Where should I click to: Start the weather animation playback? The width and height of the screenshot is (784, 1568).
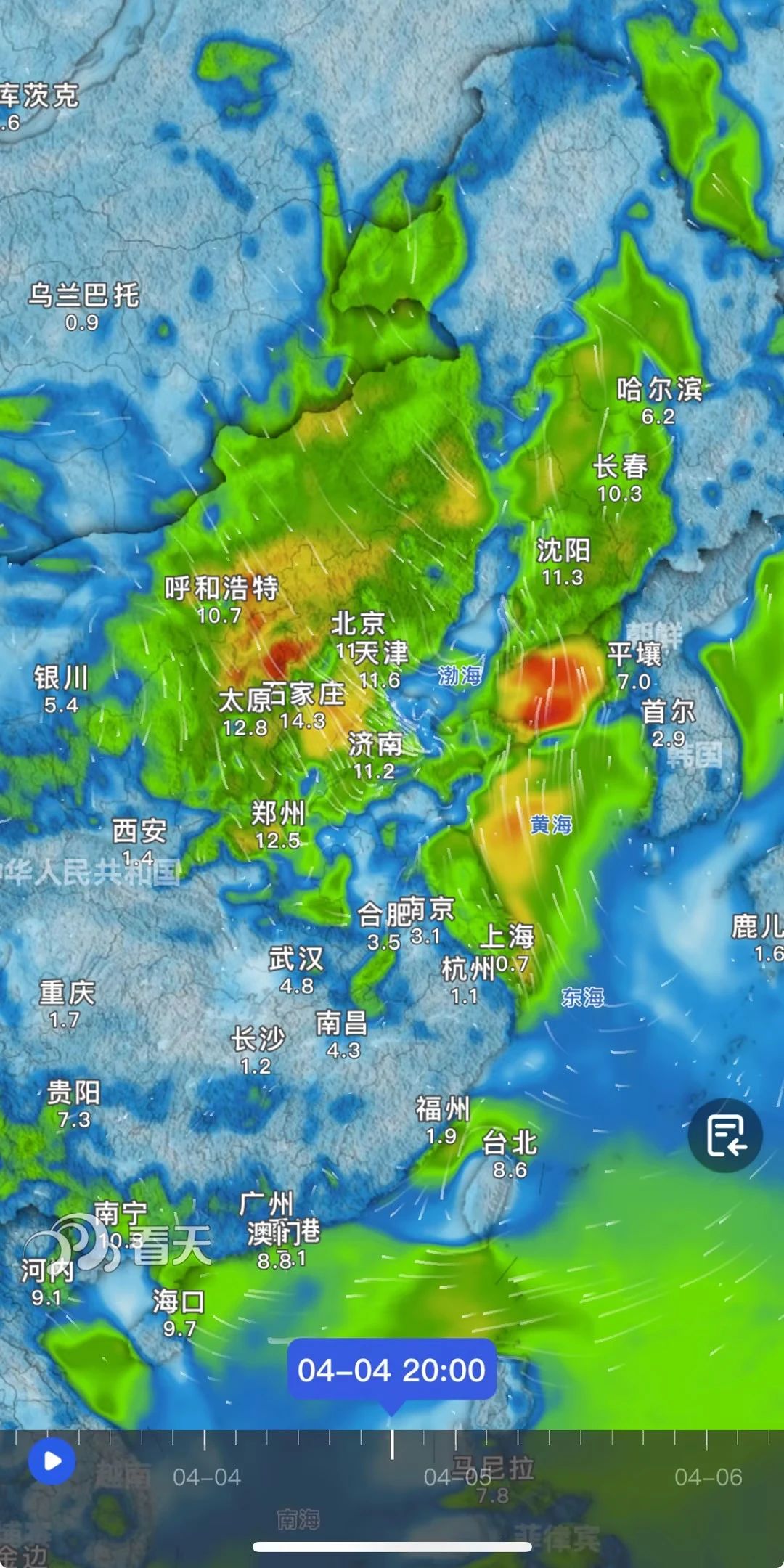52,1461
